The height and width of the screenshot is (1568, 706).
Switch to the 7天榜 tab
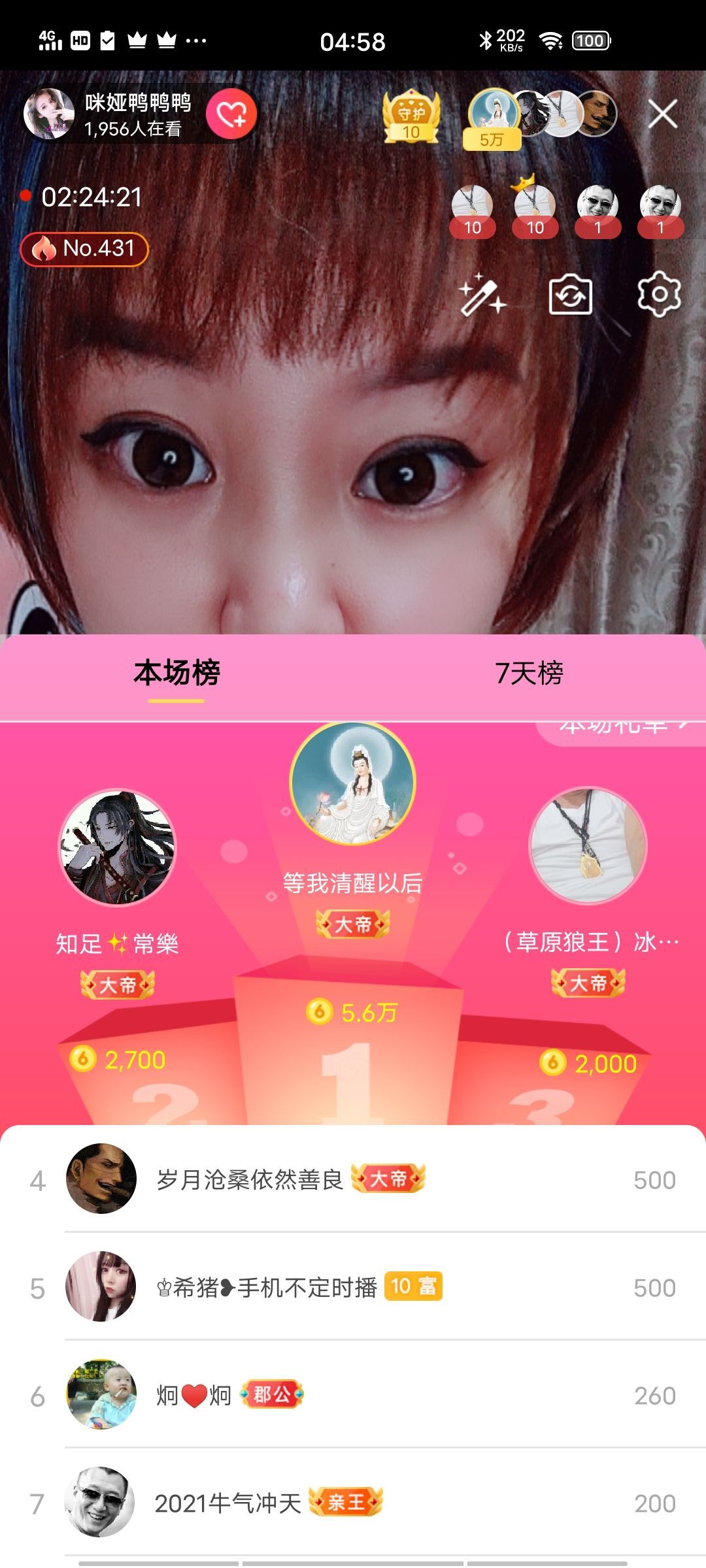pyautogui.click(x=528, y=674)
